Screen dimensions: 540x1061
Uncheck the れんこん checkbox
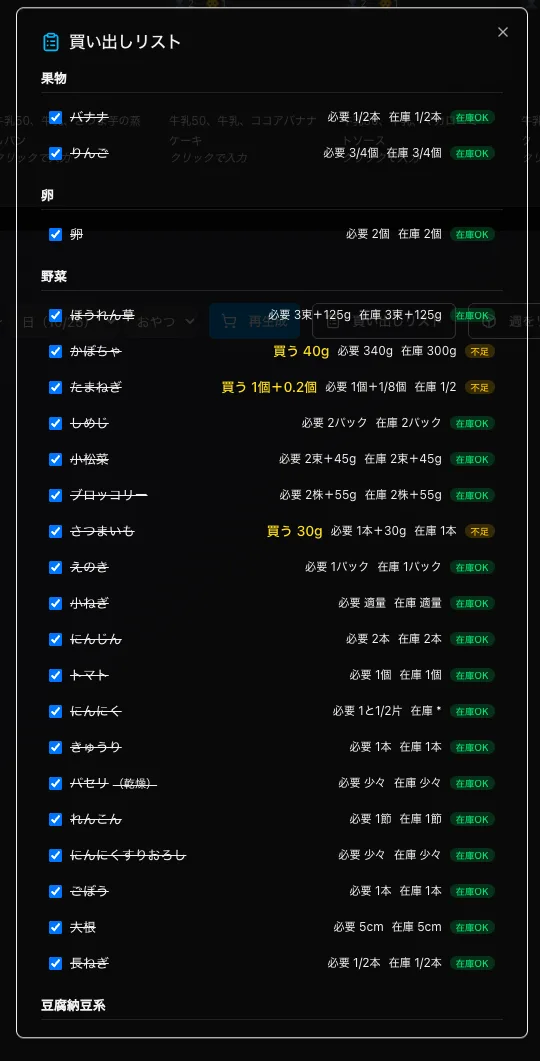tap(55, 819)
